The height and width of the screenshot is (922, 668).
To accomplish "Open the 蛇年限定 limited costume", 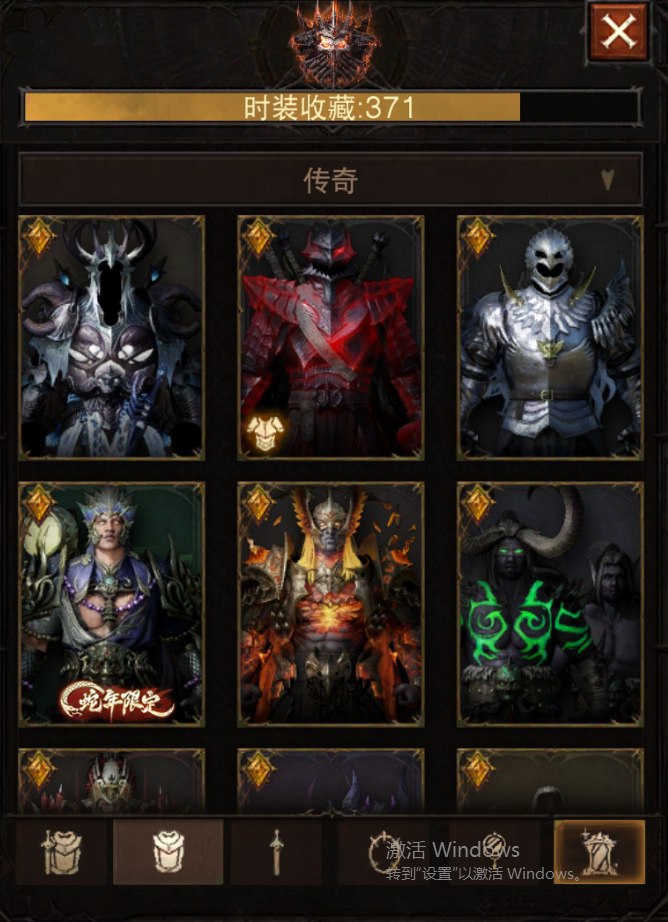I will tap(111, 604).
